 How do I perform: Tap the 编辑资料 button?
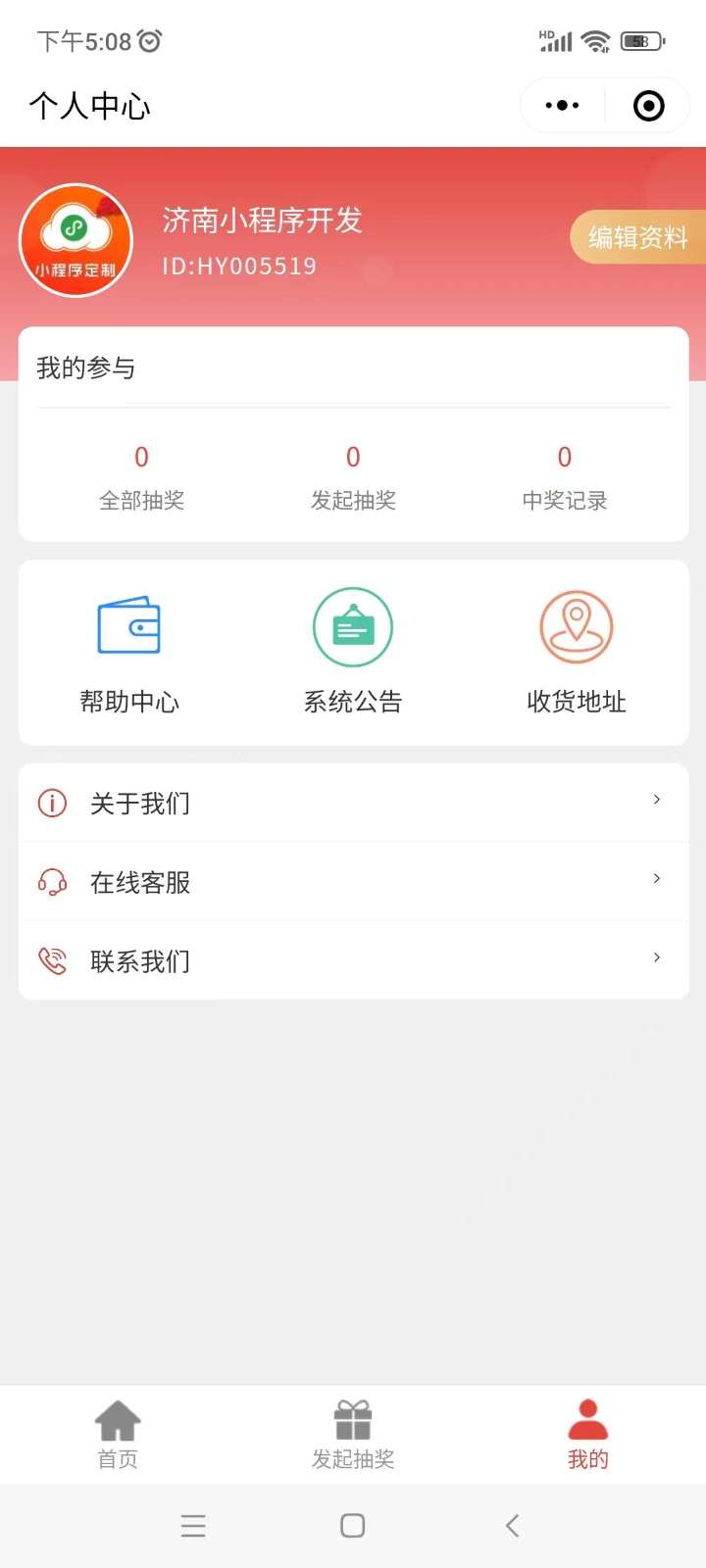coord(637,237)
